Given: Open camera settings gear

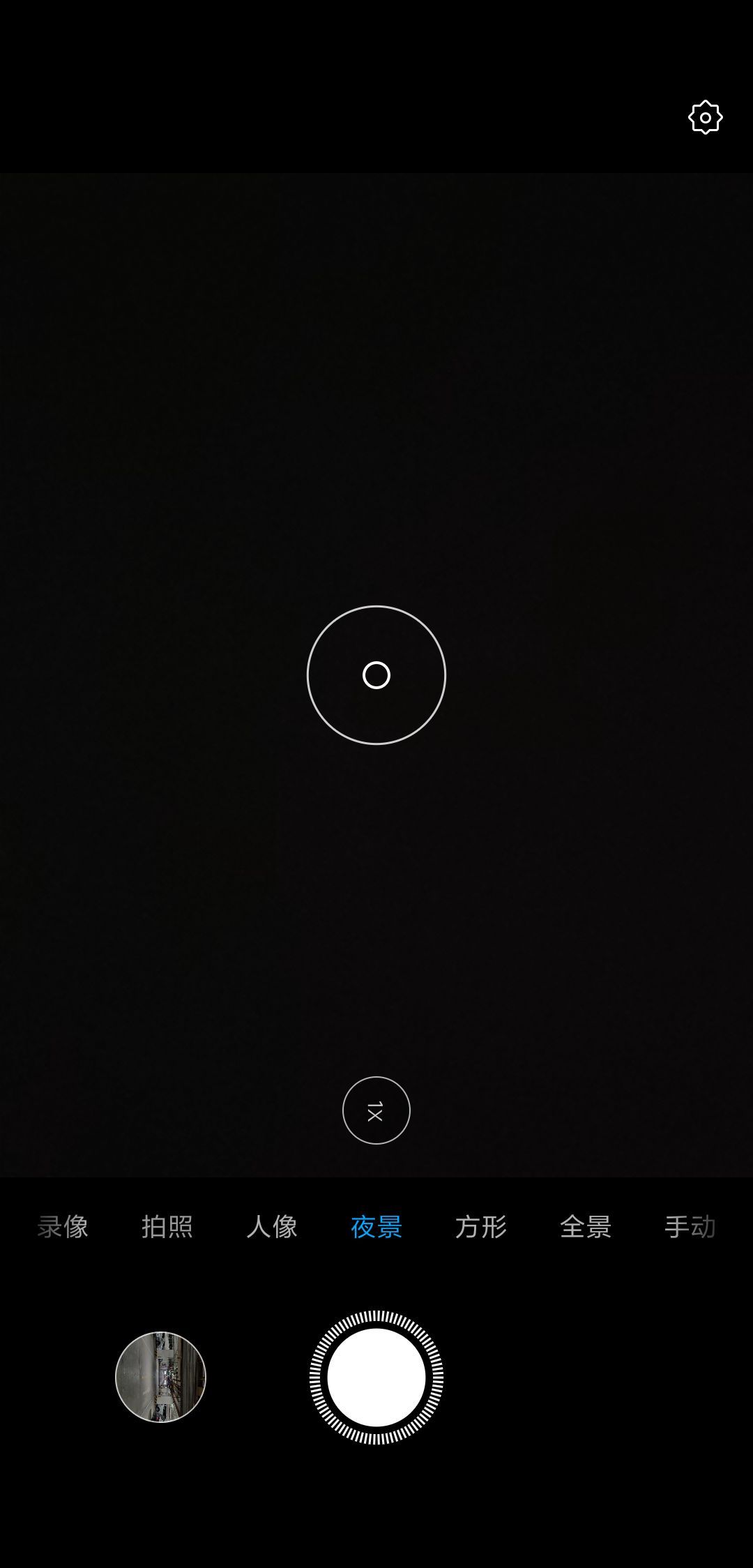Looking at the screenshot, I should 705,117.
